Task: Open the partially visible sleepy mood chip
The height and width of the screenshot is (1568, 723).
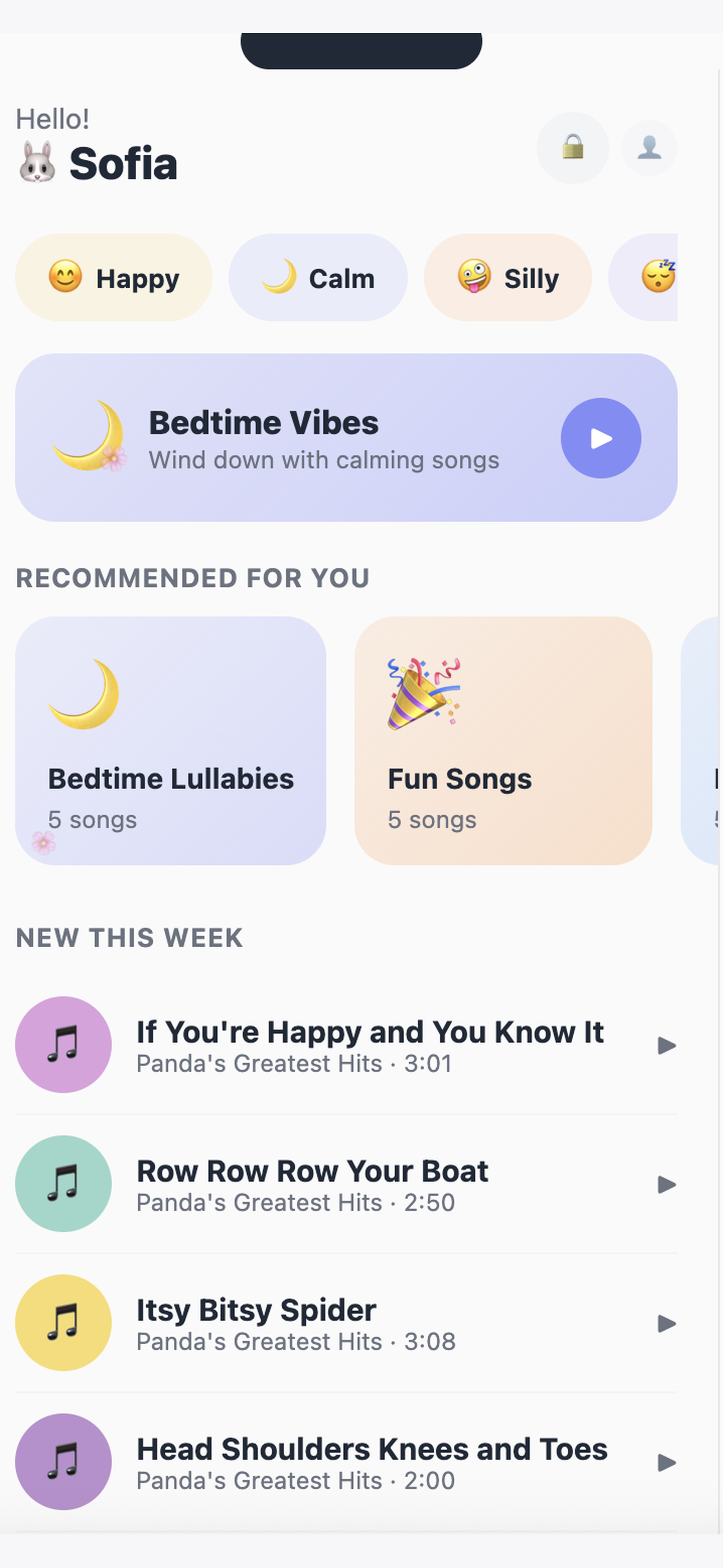Action: pyautogui.click(x=664, y=278)
